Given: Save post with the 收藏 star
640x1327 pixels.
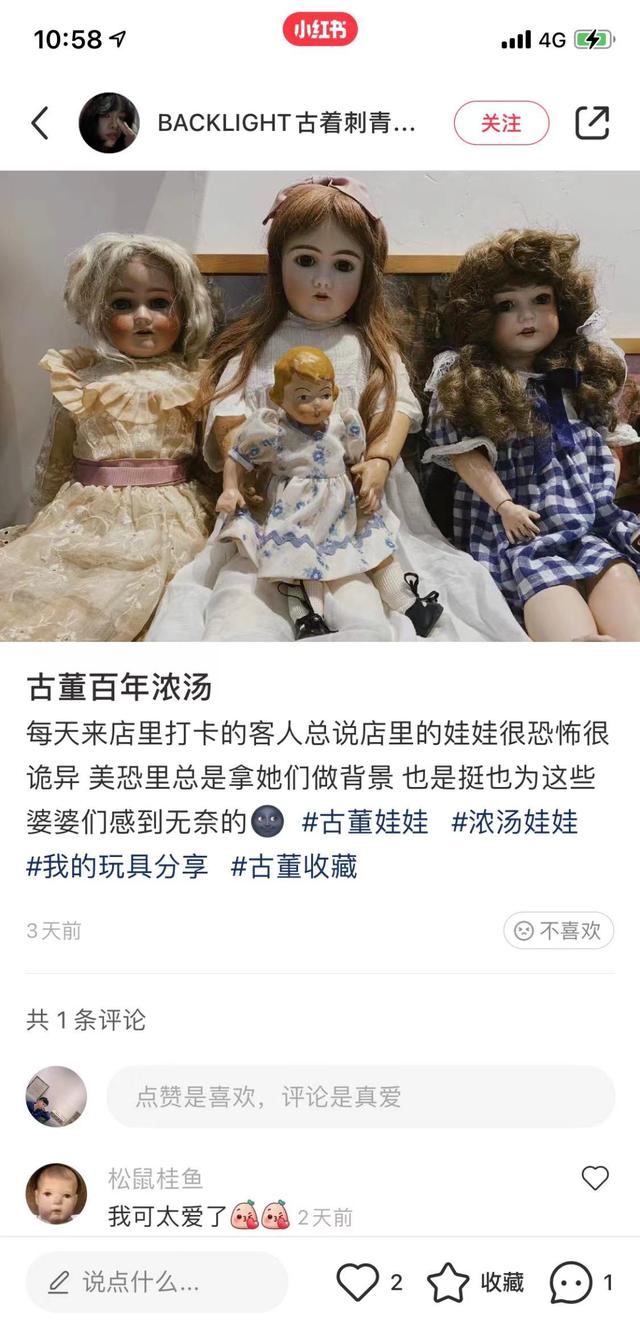Looking at the screenshot, I should 448,1282.
